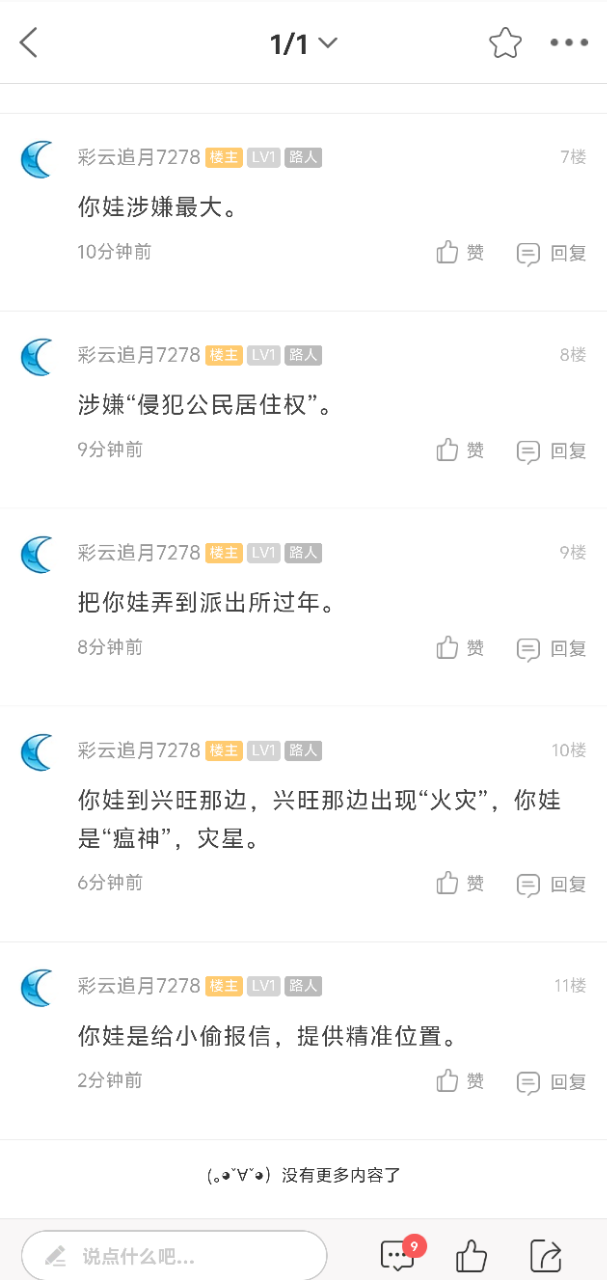Open the 1/1 page selector dropdown
Screen dimensions: 607x1280
304,44
